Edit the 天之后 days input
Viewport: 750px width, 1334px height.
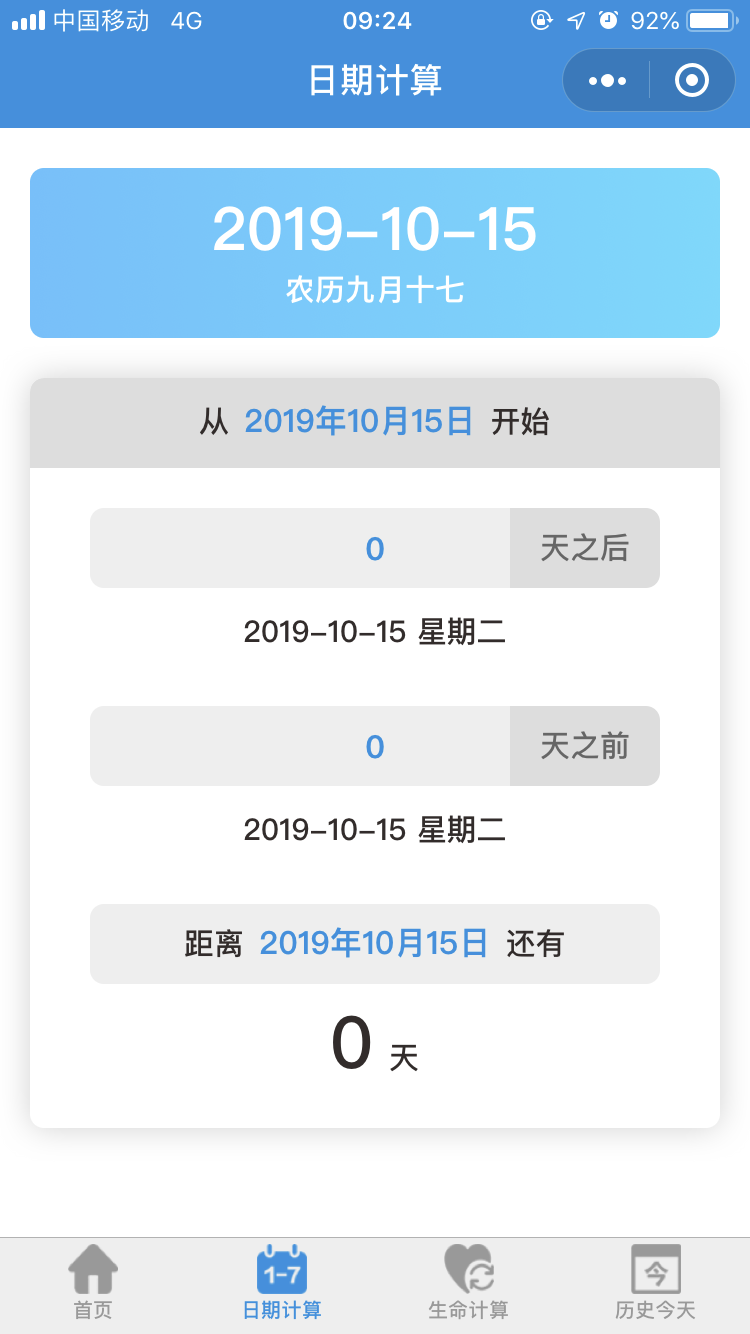300,548
